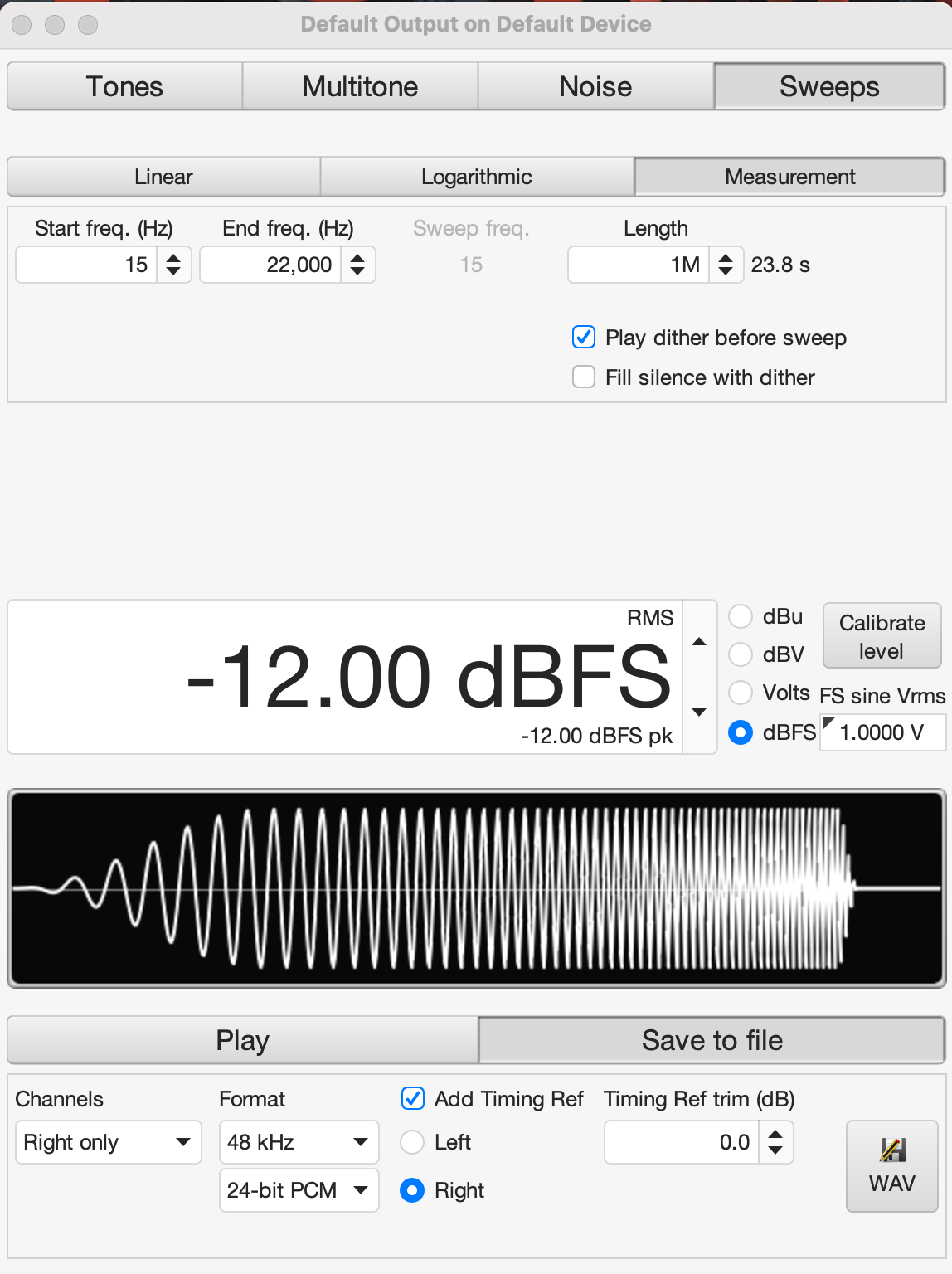Open the Channels dropdown showing Right only
Image resolution: width=952 pixels, height=1274 pixels.
[x=109, y=1142]
